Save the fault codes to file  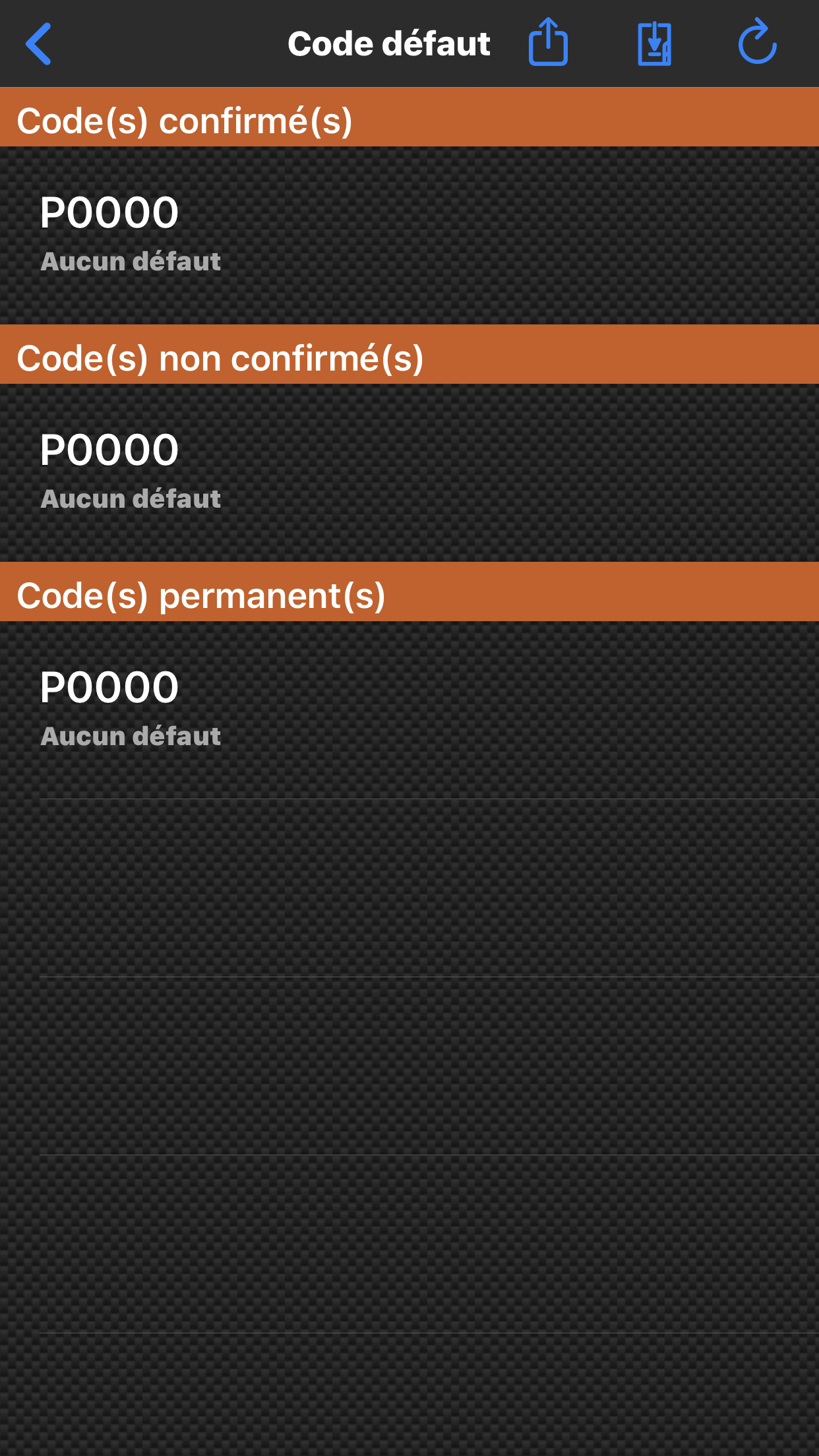click(x=654, y=44)
